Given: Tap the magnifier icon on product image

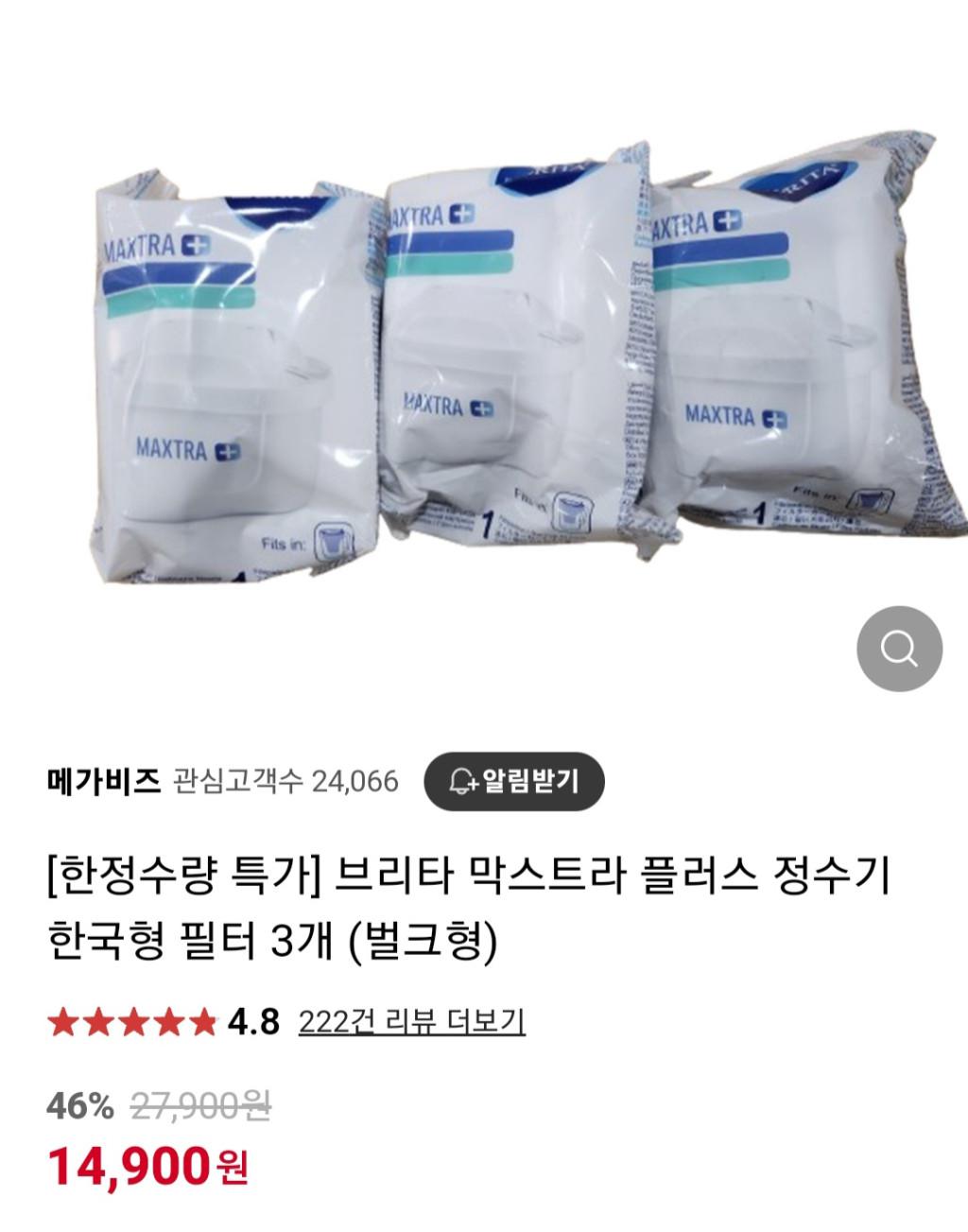Looking at the screenshot, I should [899, 649].
